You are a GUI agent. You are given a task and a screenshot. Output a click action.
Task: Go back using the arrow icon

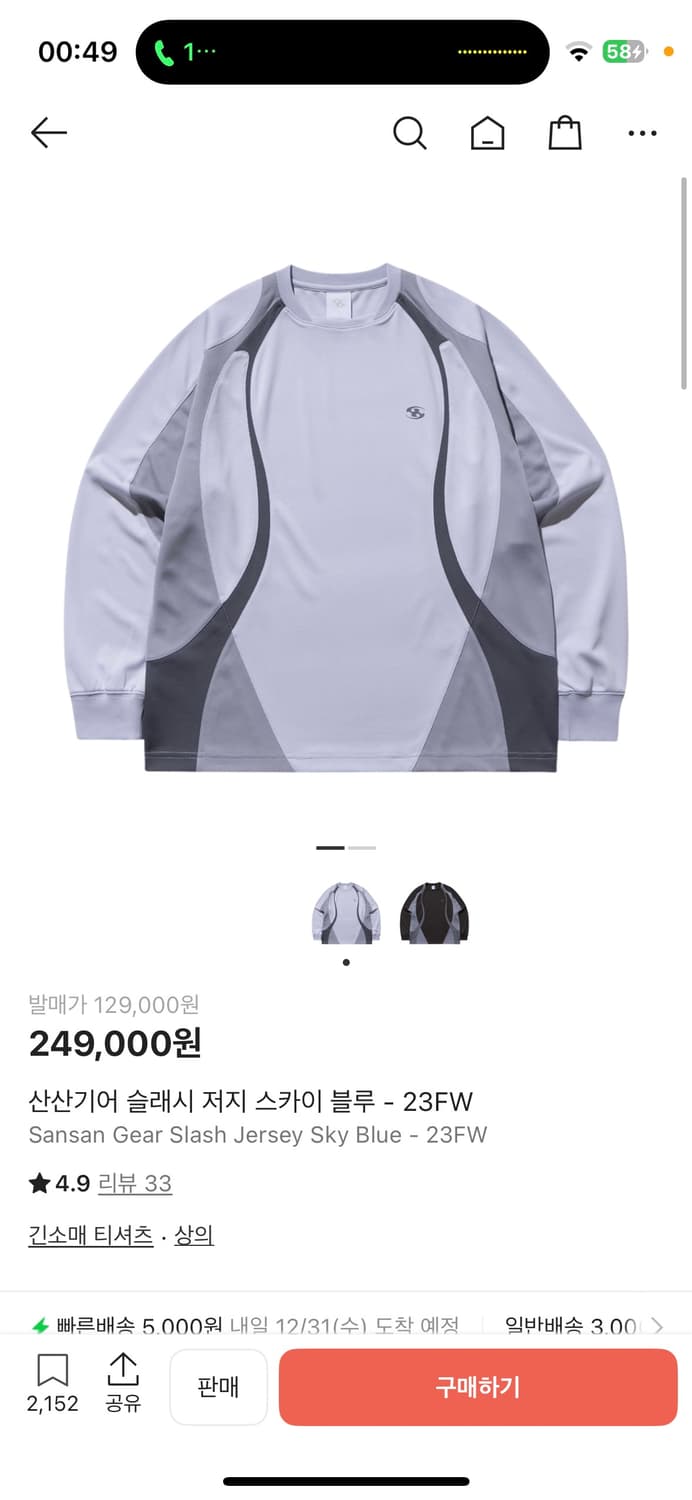pos(48,132)
